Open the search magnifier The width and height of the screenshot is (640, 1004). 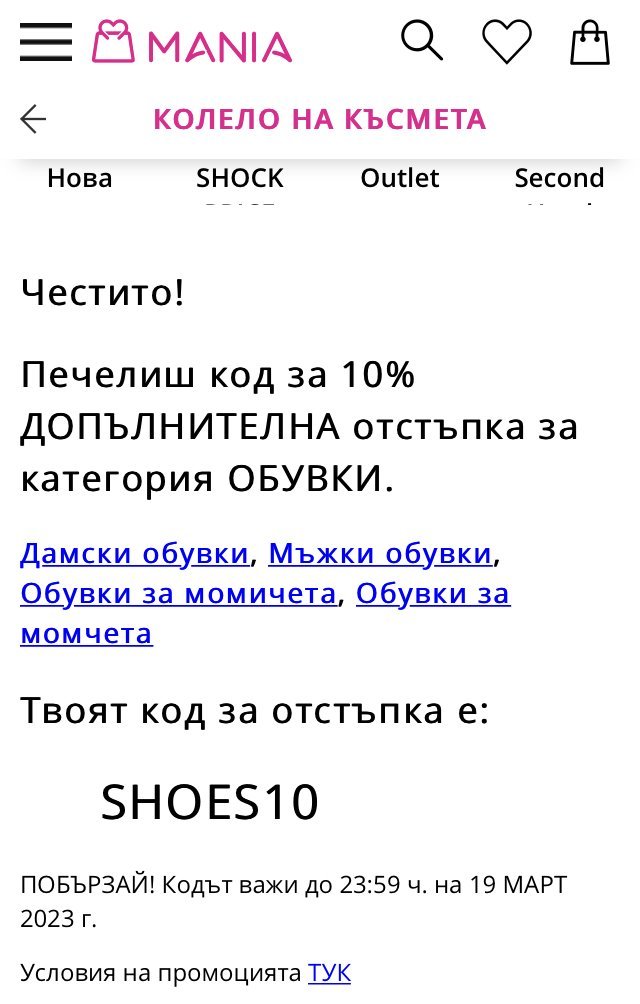(421, 42)
